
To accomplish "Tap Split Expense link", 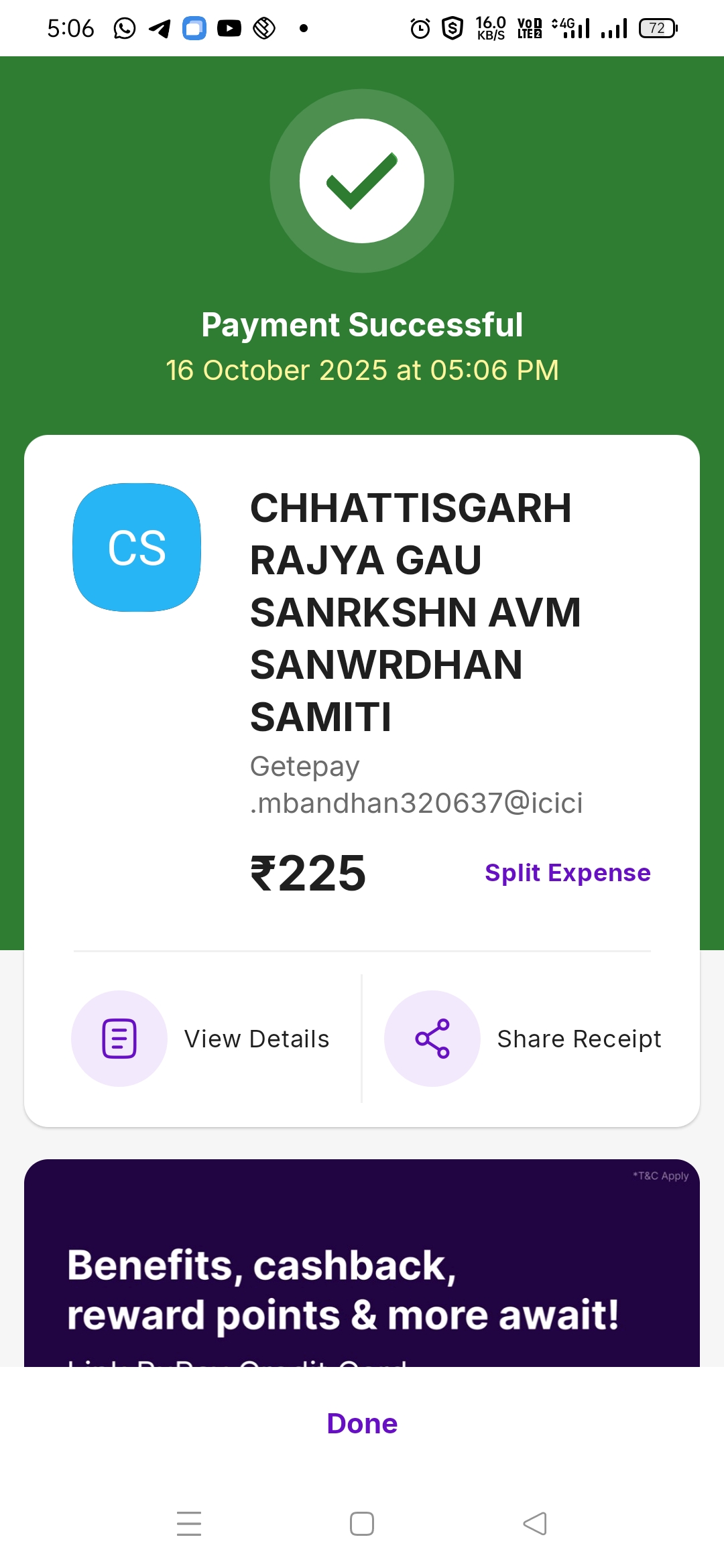I will pos(567,872).
